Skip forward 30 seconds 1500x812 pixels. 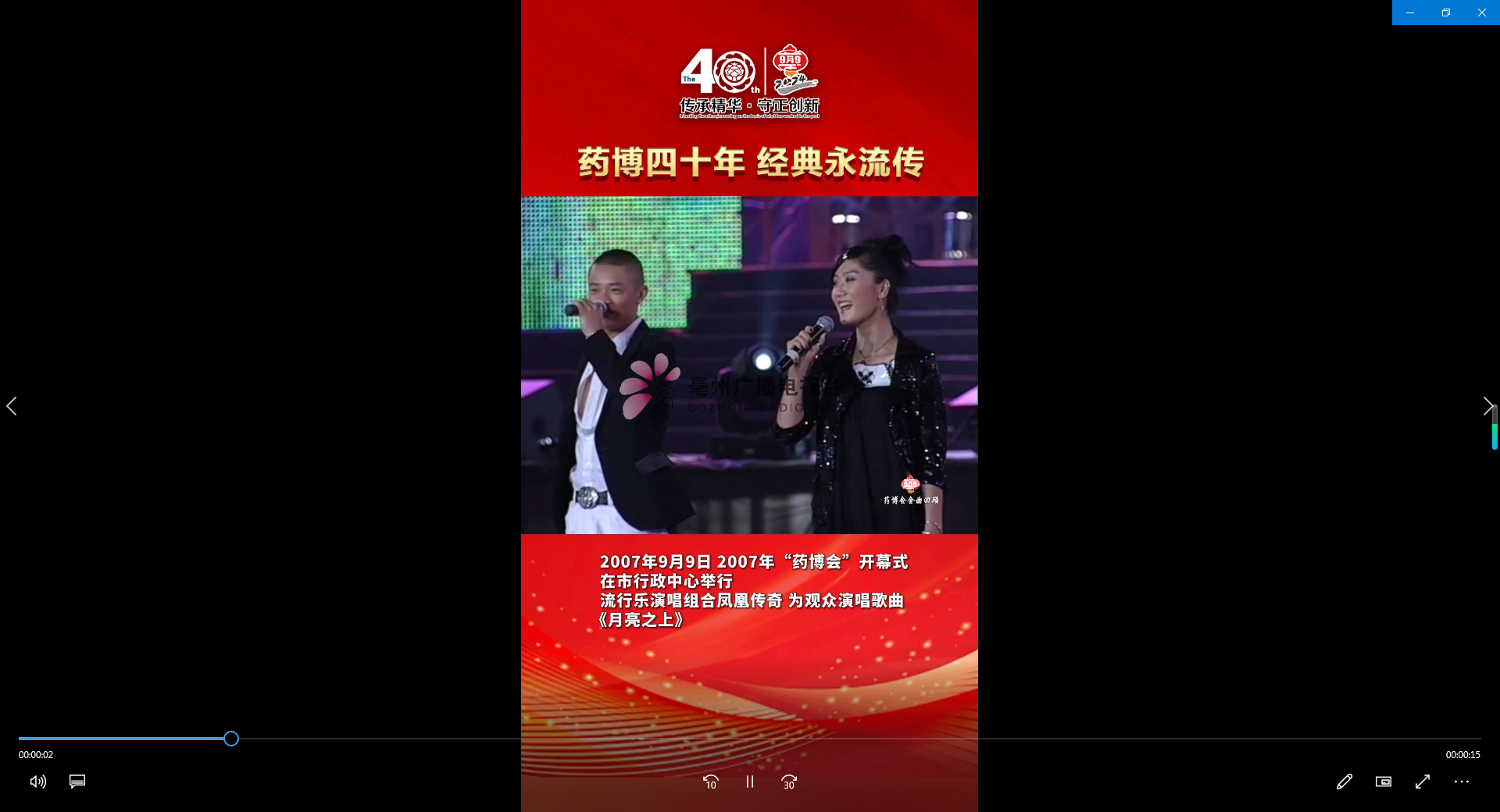(x=789, y=782)
